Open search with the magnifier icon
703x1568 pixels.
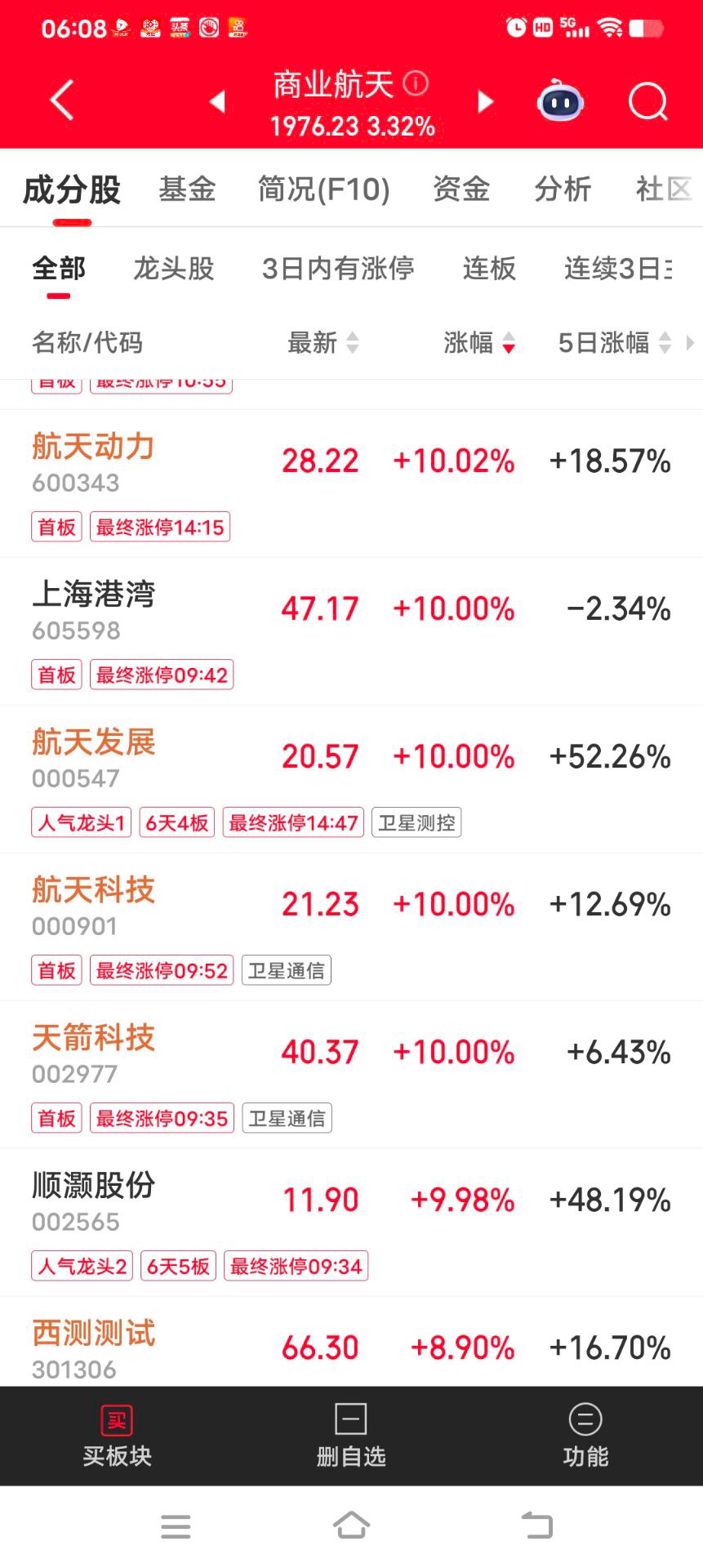click(647, 101)
